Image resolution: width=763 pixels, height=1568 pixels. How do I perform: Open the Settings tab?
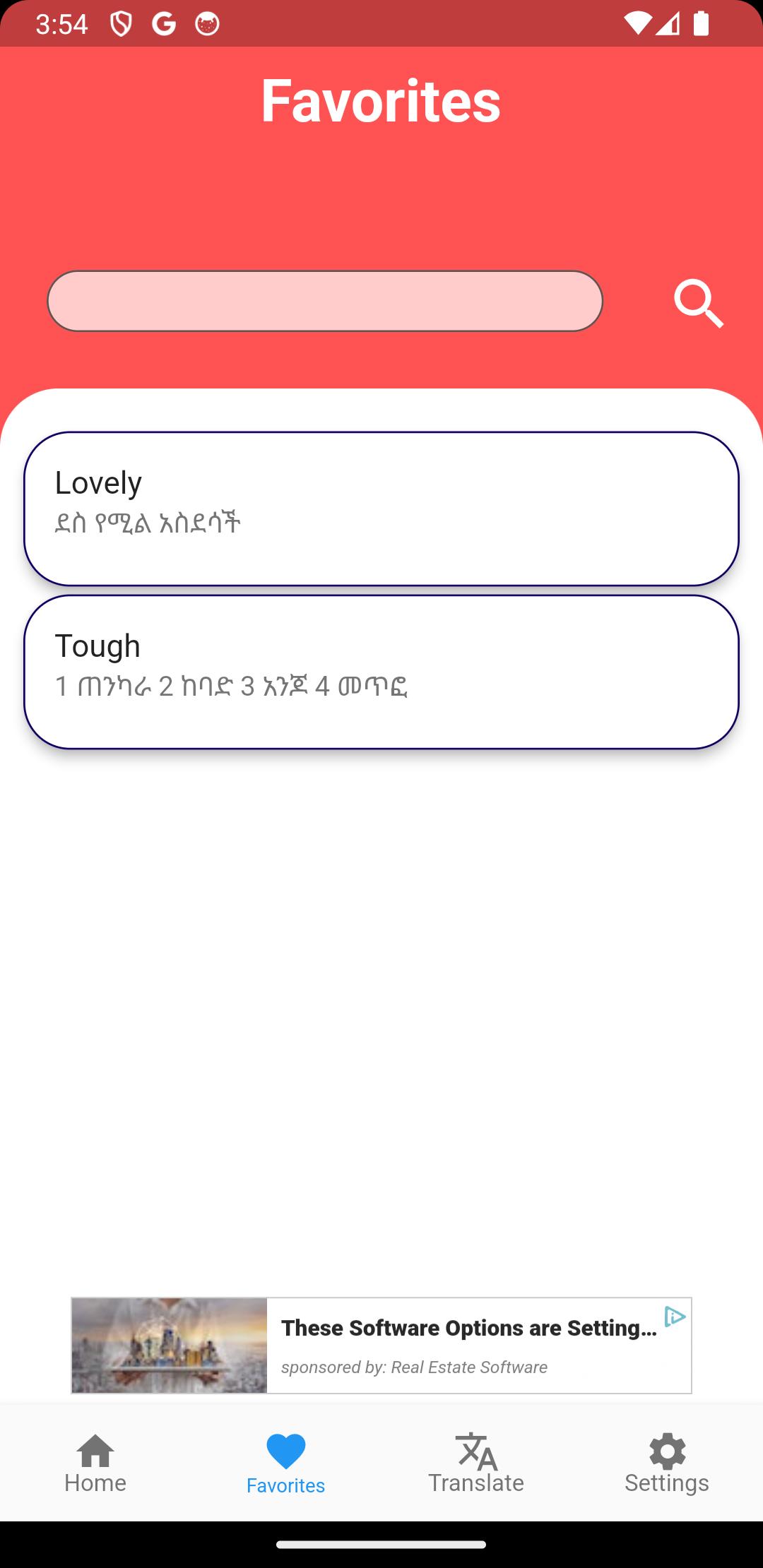667,1463
